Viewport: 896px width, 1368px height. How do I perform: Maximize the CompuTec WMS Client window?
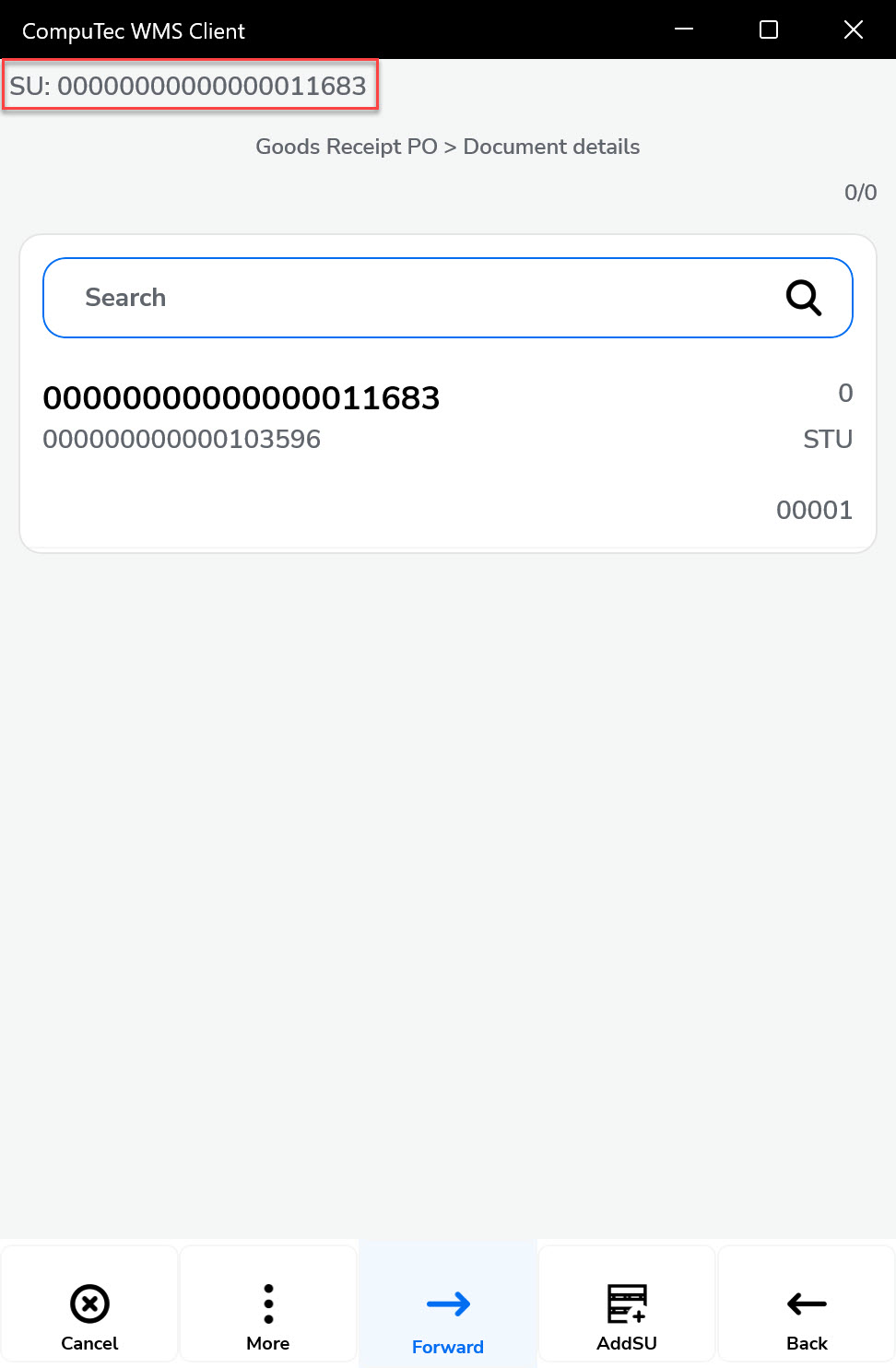pyautogui.click(x=769, y=29)
